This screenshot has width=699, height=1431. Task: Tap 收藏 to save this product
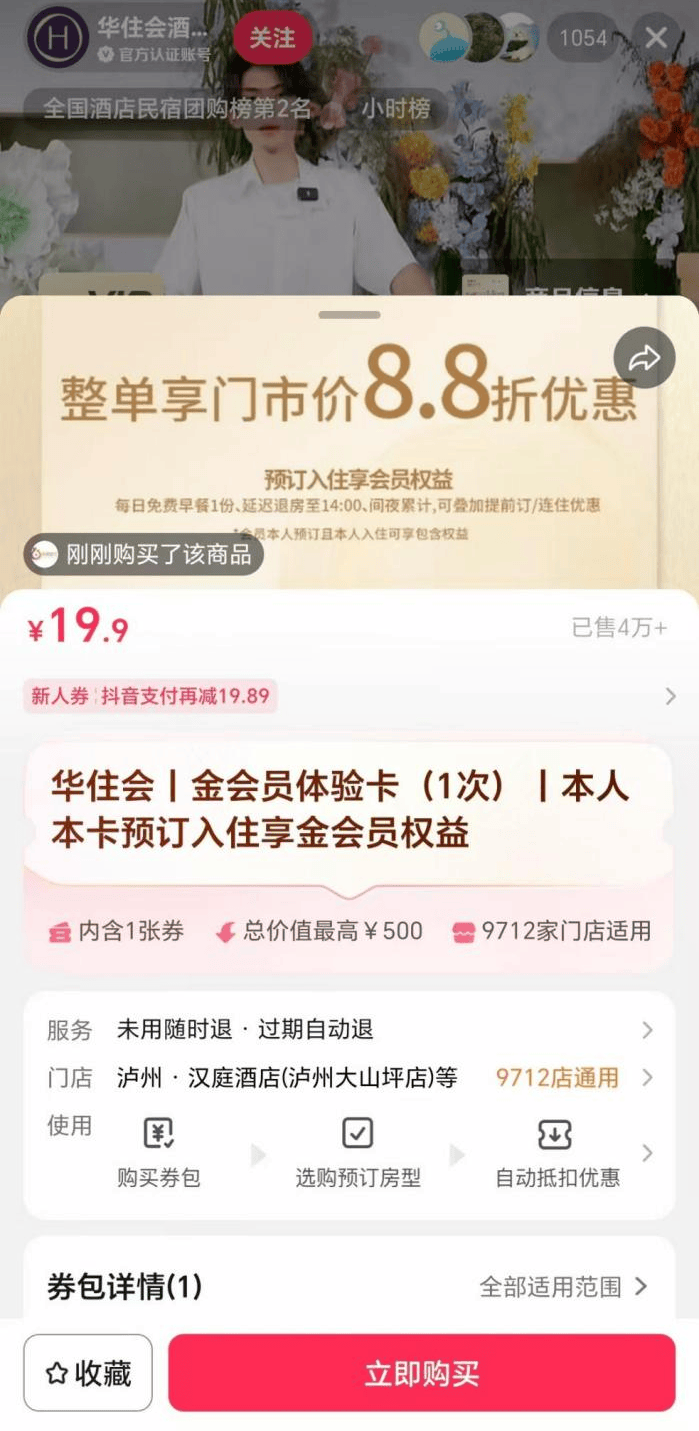tap(88, 1373)
